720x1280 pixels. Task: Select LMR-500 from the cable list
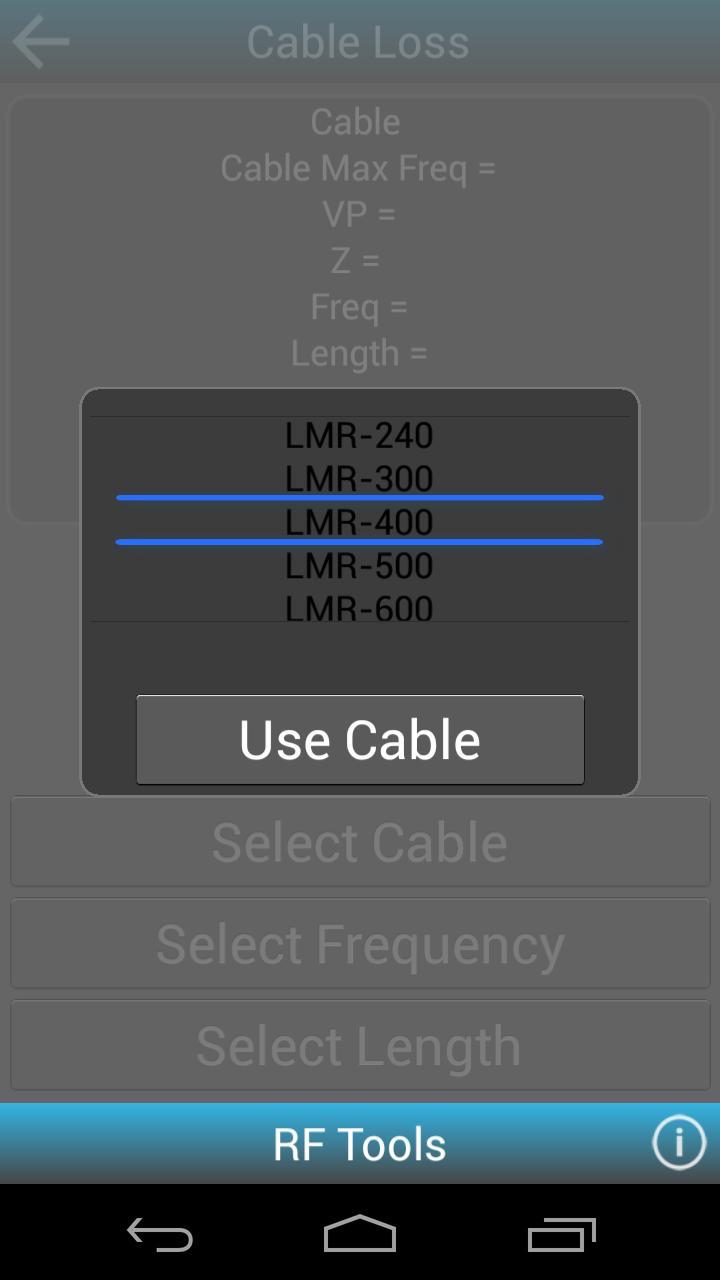click(359, 565)
